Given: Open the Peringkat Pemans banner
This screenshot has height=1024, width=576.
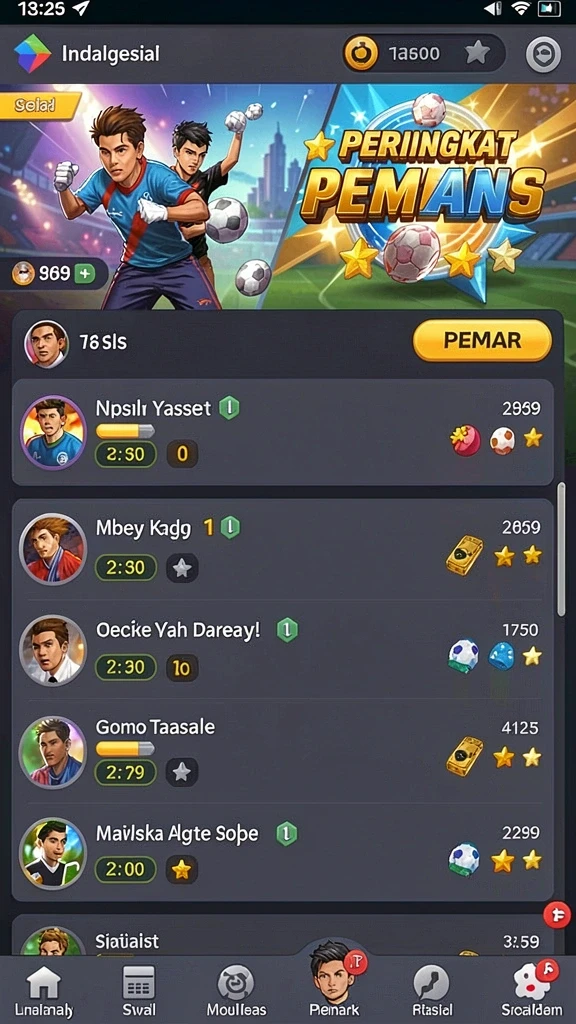Looking at the screenshot, I should (288, 197).
